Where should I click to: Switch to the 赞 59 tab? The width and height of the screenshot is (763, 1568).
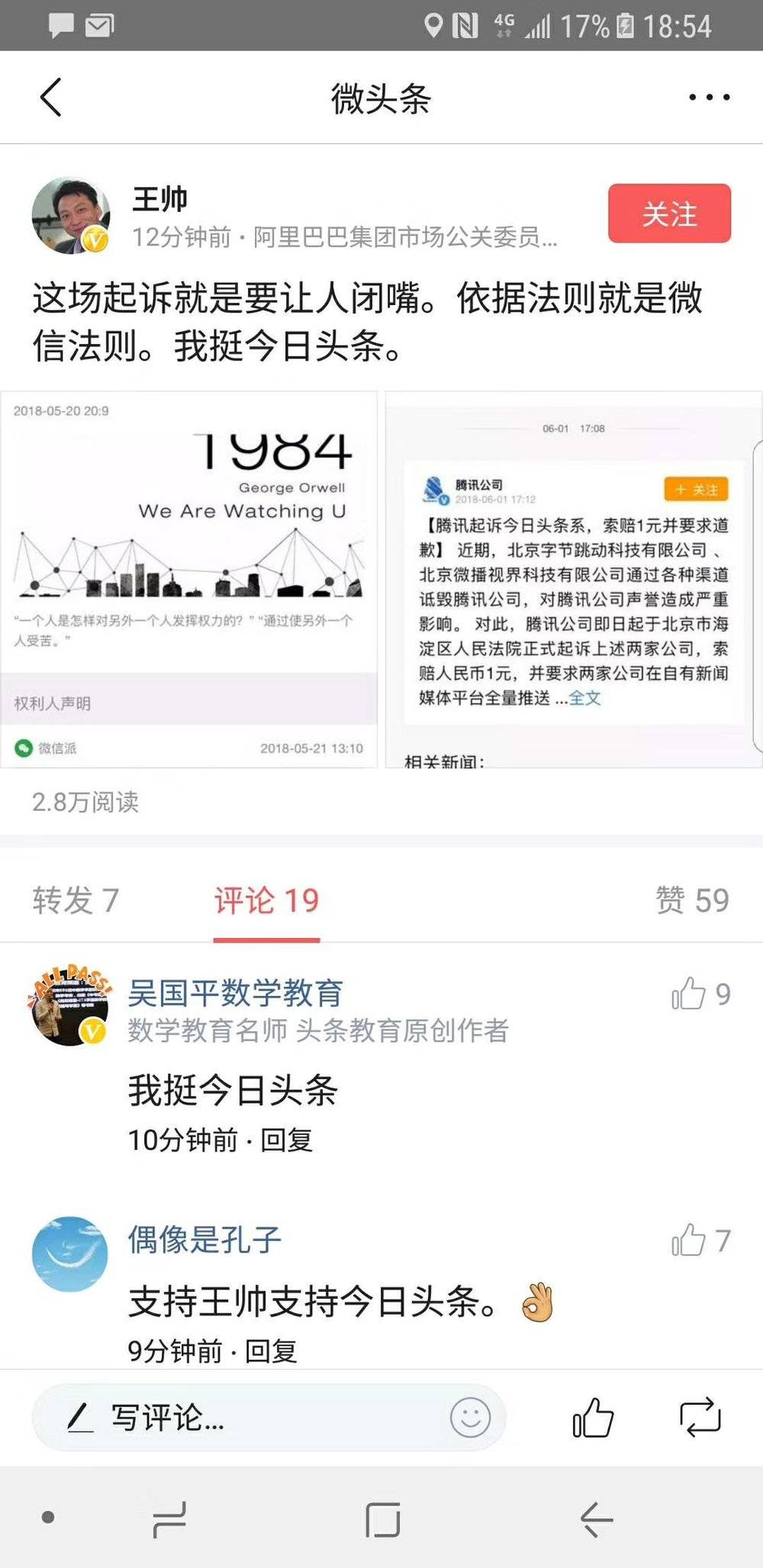pyautogui.click(x=692, y=901)
